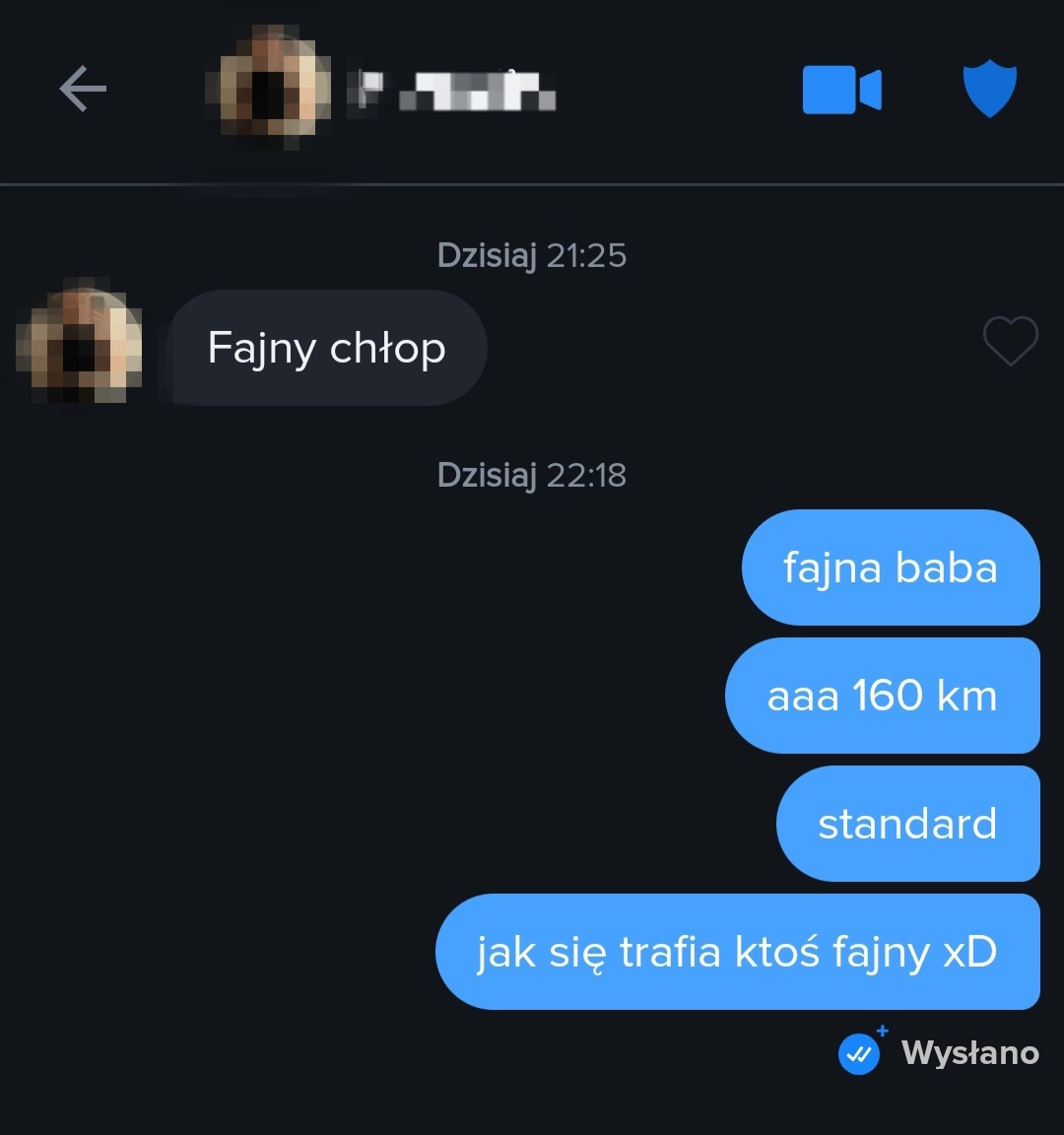Start a video call
This screenshot has width=1064, height=1135.
841,91
